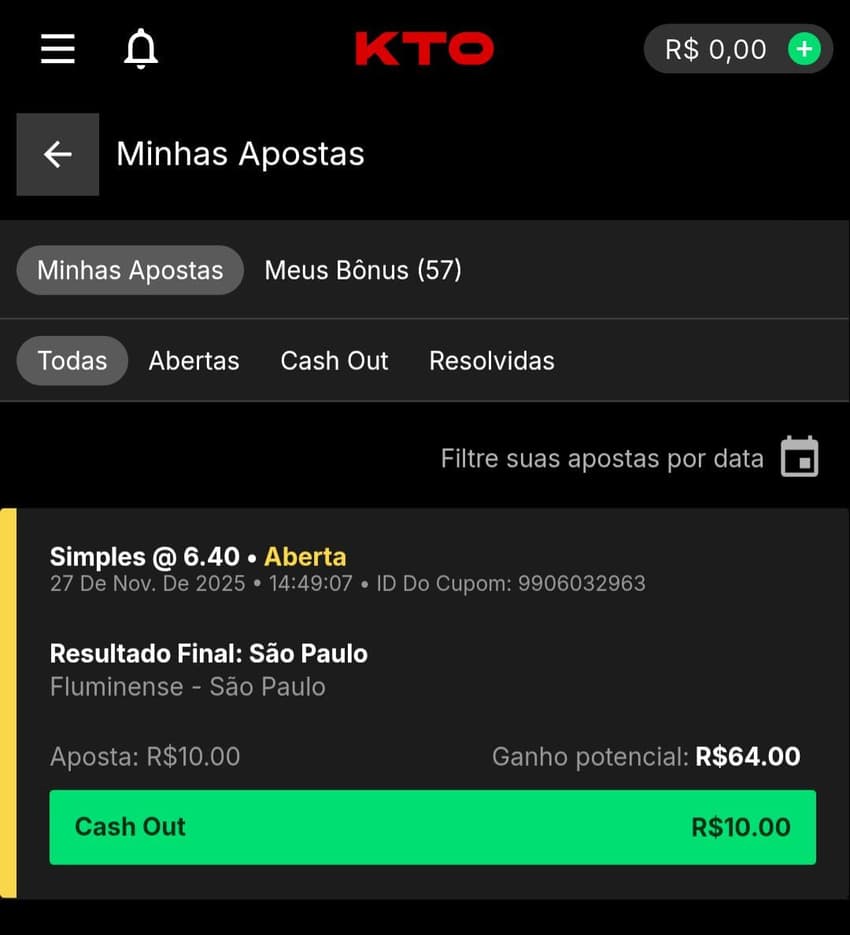Navigate back with the back arrow
The image size is (850, 935).
point(57,155)
